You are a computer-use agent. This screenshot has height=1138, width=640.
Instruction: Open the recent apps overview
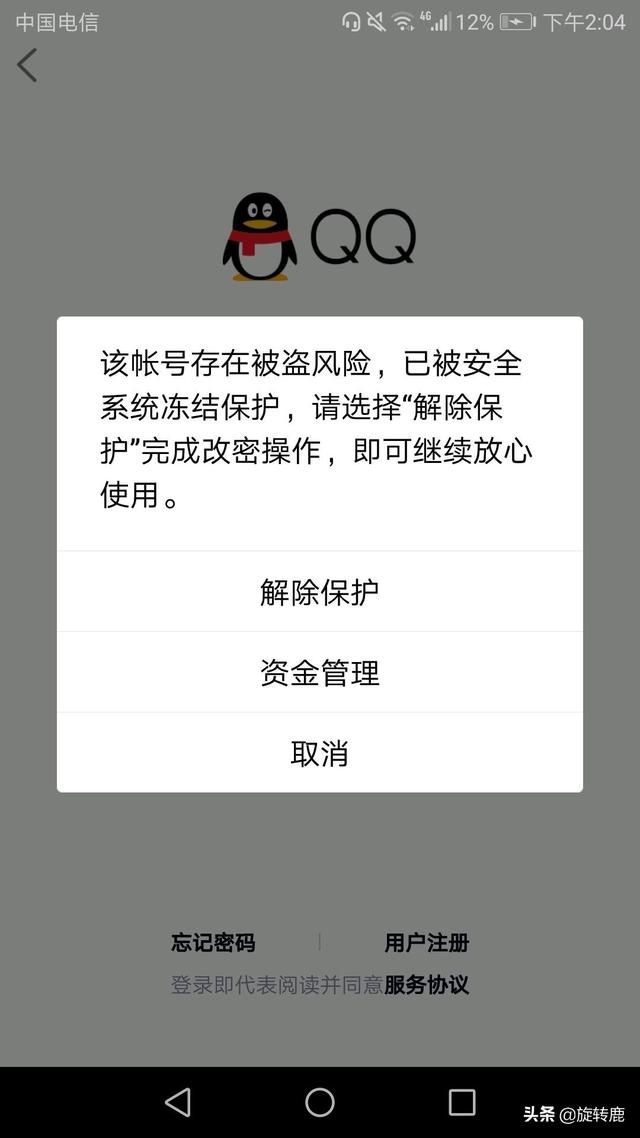pyautogui.click(x=462, y=1102)
